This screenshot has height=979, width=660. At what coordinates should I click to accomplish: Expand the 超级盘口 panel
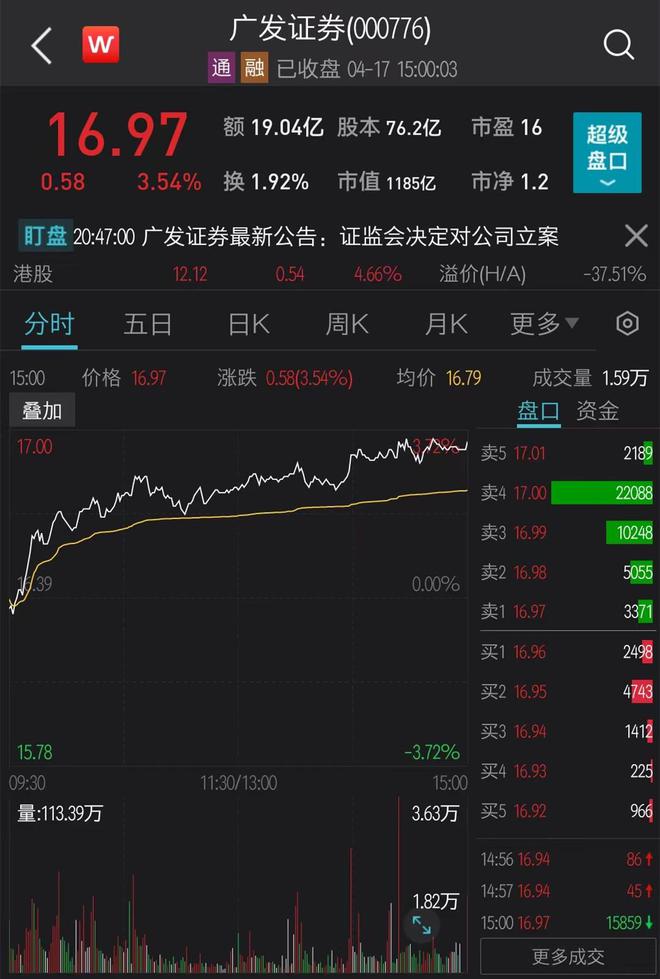tap(607, 153)
